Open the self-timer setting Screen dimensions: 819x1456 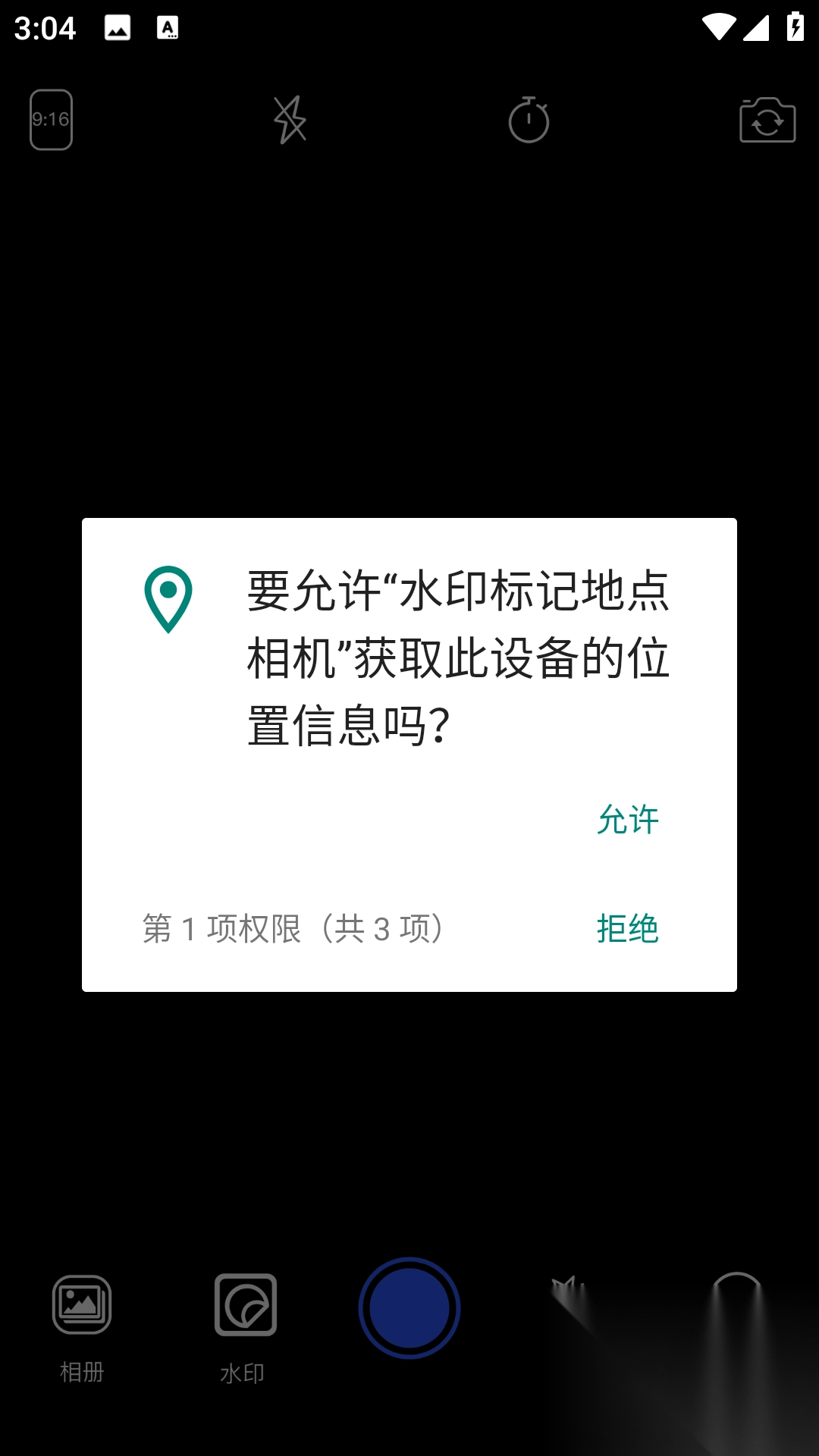529,120
